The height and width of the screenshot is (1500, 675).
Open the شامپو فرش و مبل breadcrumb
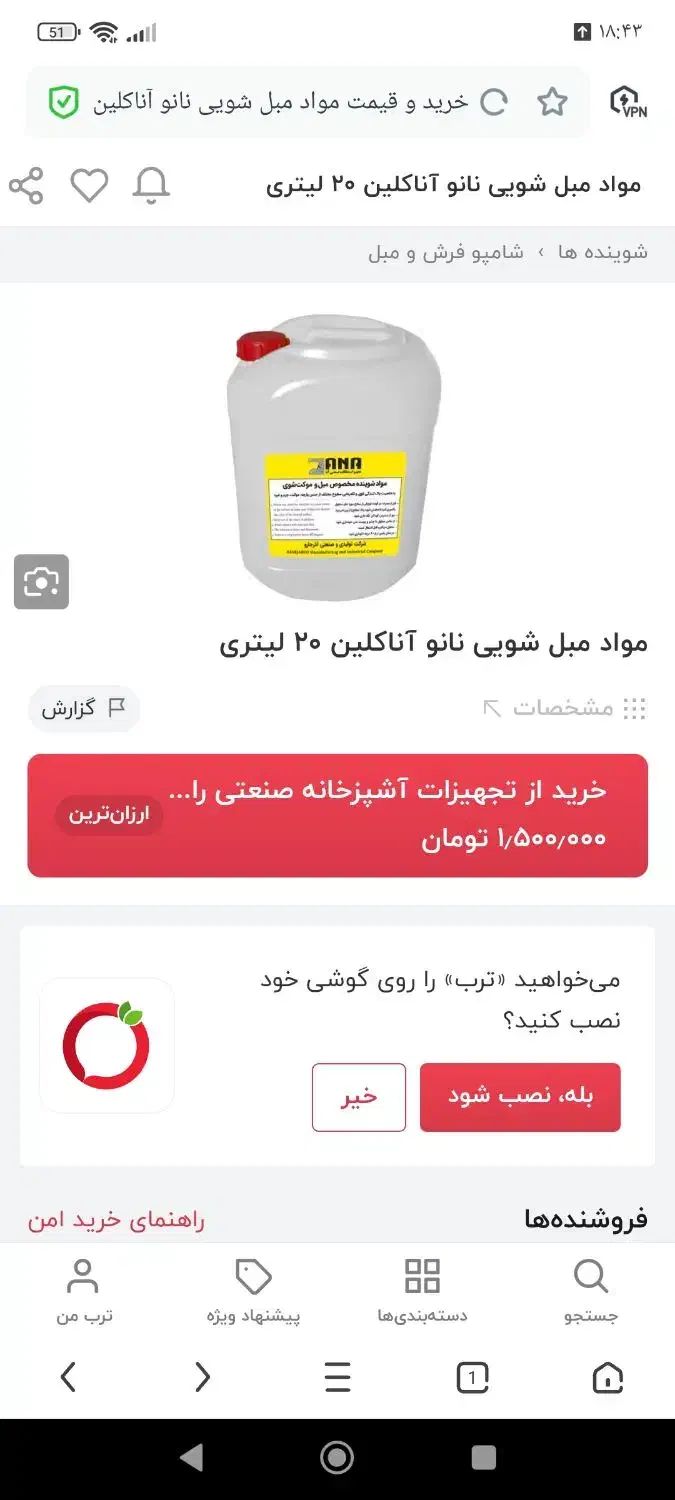click(446, 252)
